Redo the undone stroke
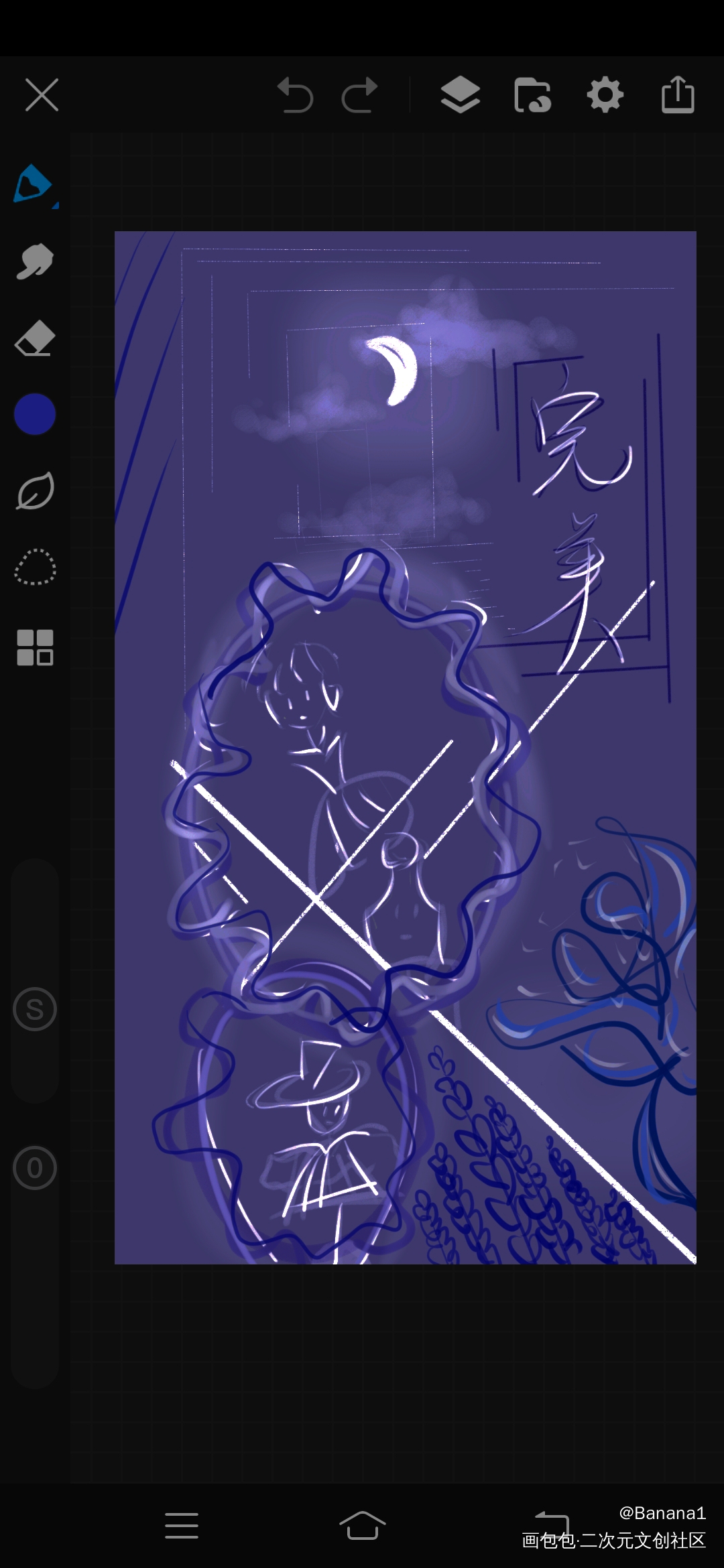Screen dimensions: 724x1568 tap(360, 95)
